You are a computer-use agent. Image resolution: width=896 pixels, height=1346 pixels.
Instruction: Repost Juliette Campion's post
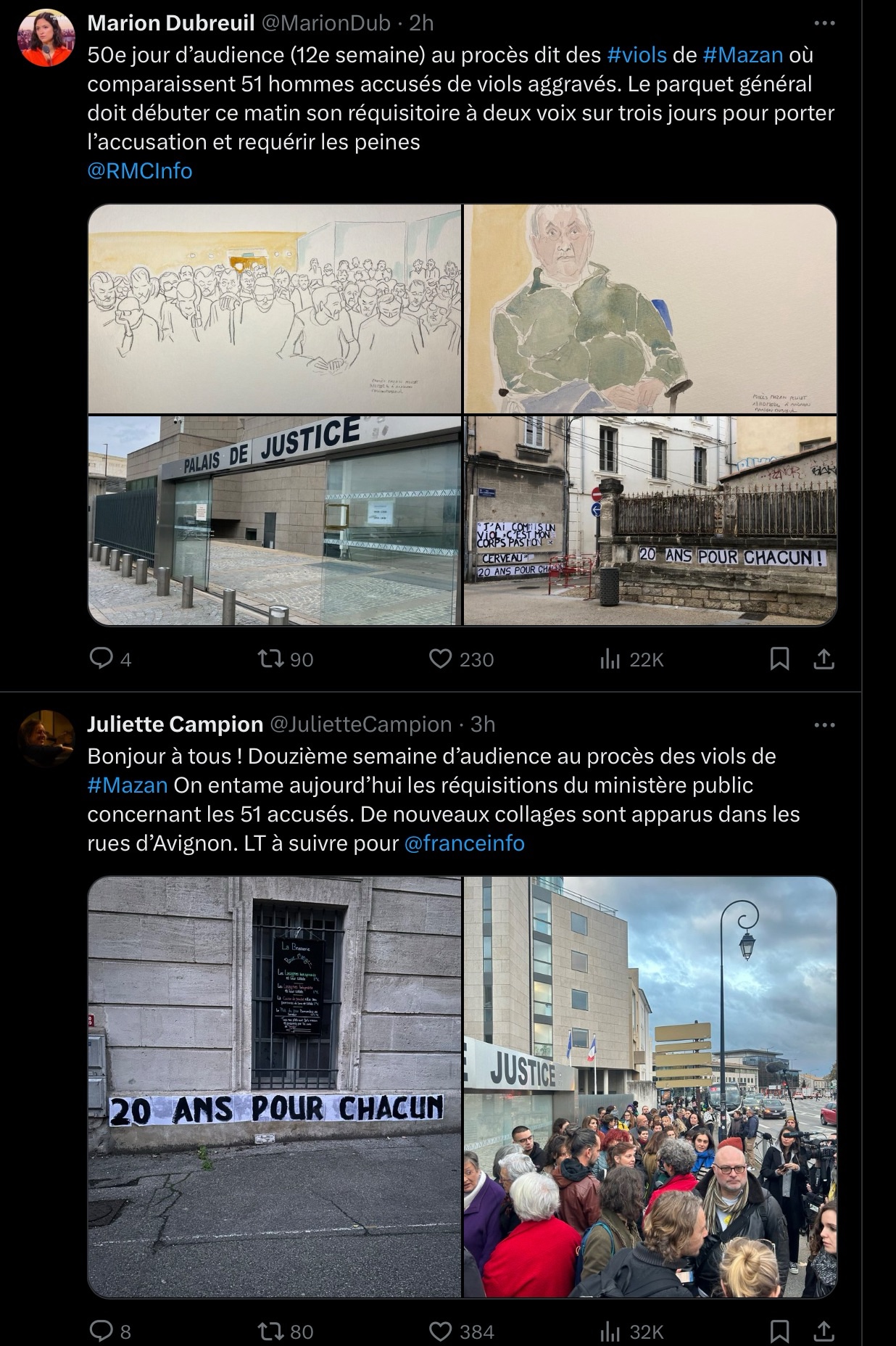271,1331
